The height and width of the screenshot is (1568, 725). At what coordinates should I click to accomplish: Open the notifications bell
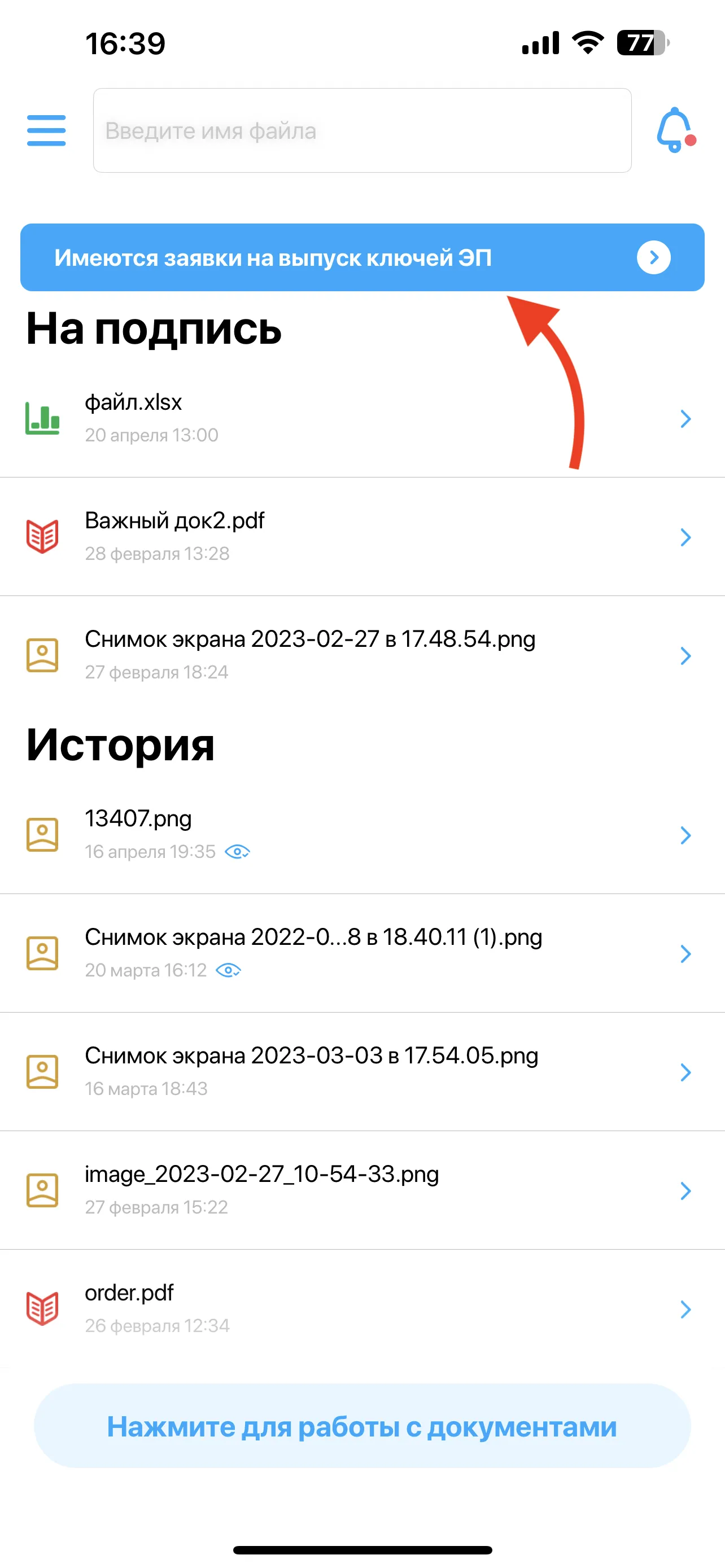pyautogui.click(x=675, y=130)
